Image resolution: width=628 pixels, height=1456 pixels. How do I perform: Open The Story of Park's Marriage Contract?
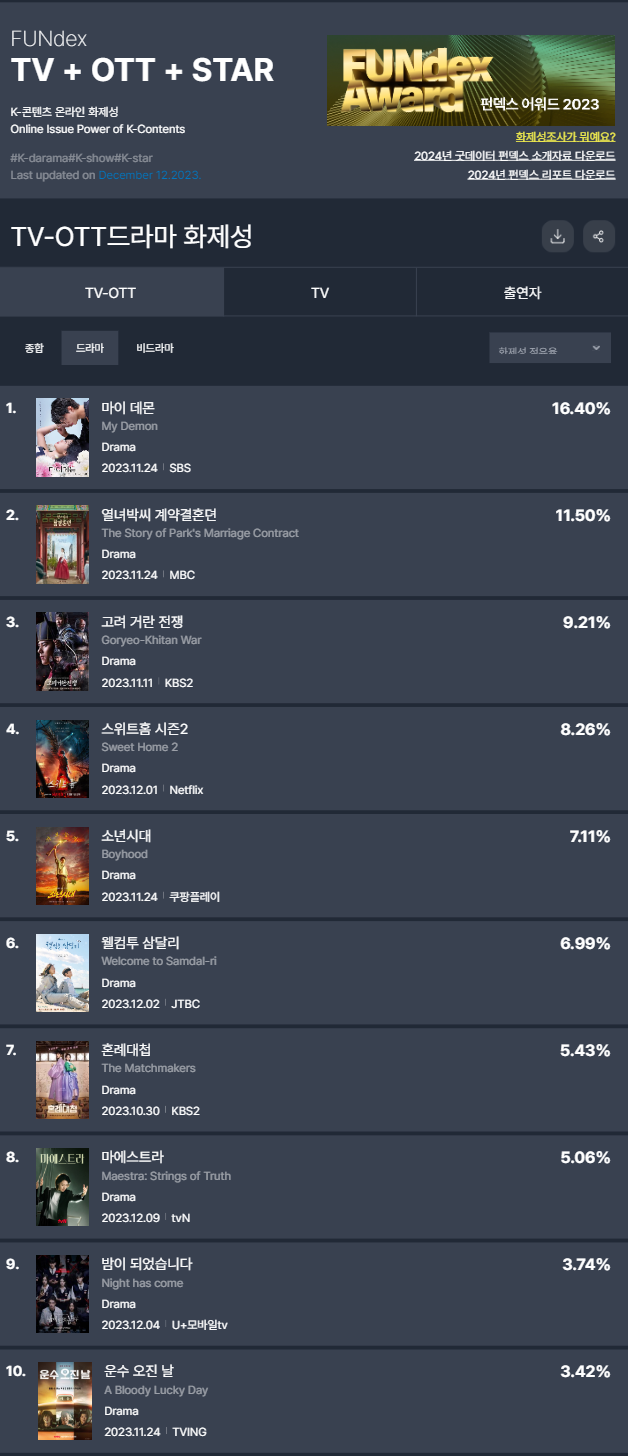click(158, 515)
